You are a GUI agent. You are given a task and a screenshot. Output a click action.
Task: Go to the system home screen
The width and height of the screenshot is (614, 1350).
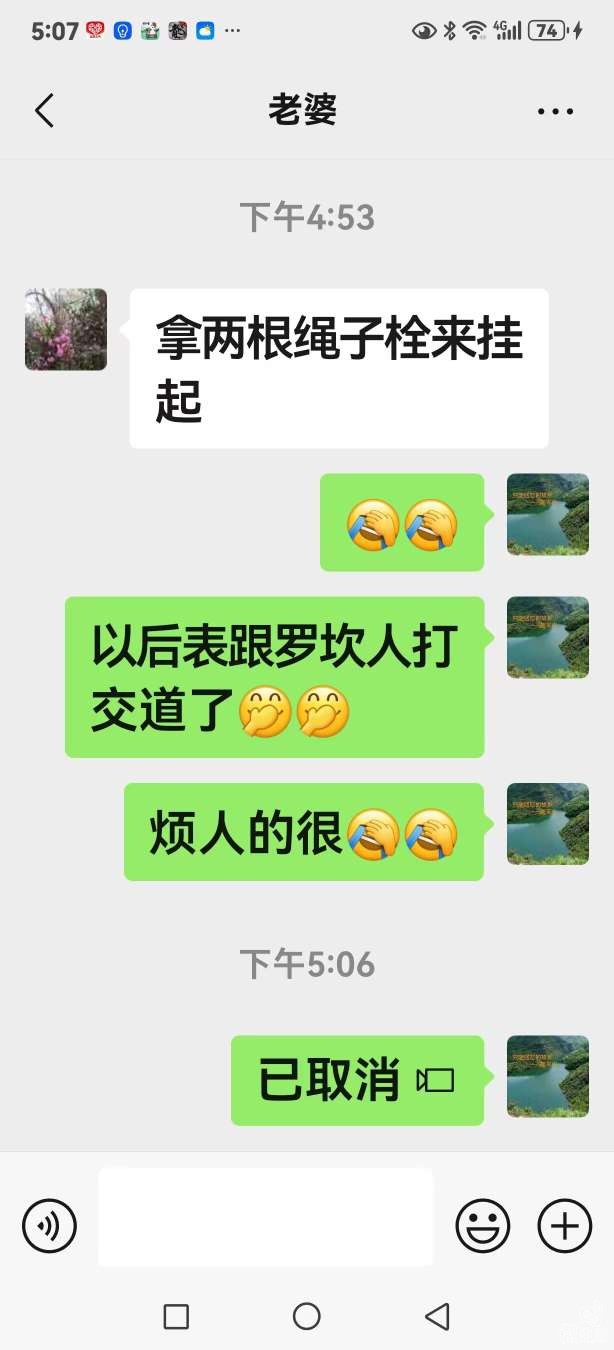pyautogui.click(x=307, y=1316)
